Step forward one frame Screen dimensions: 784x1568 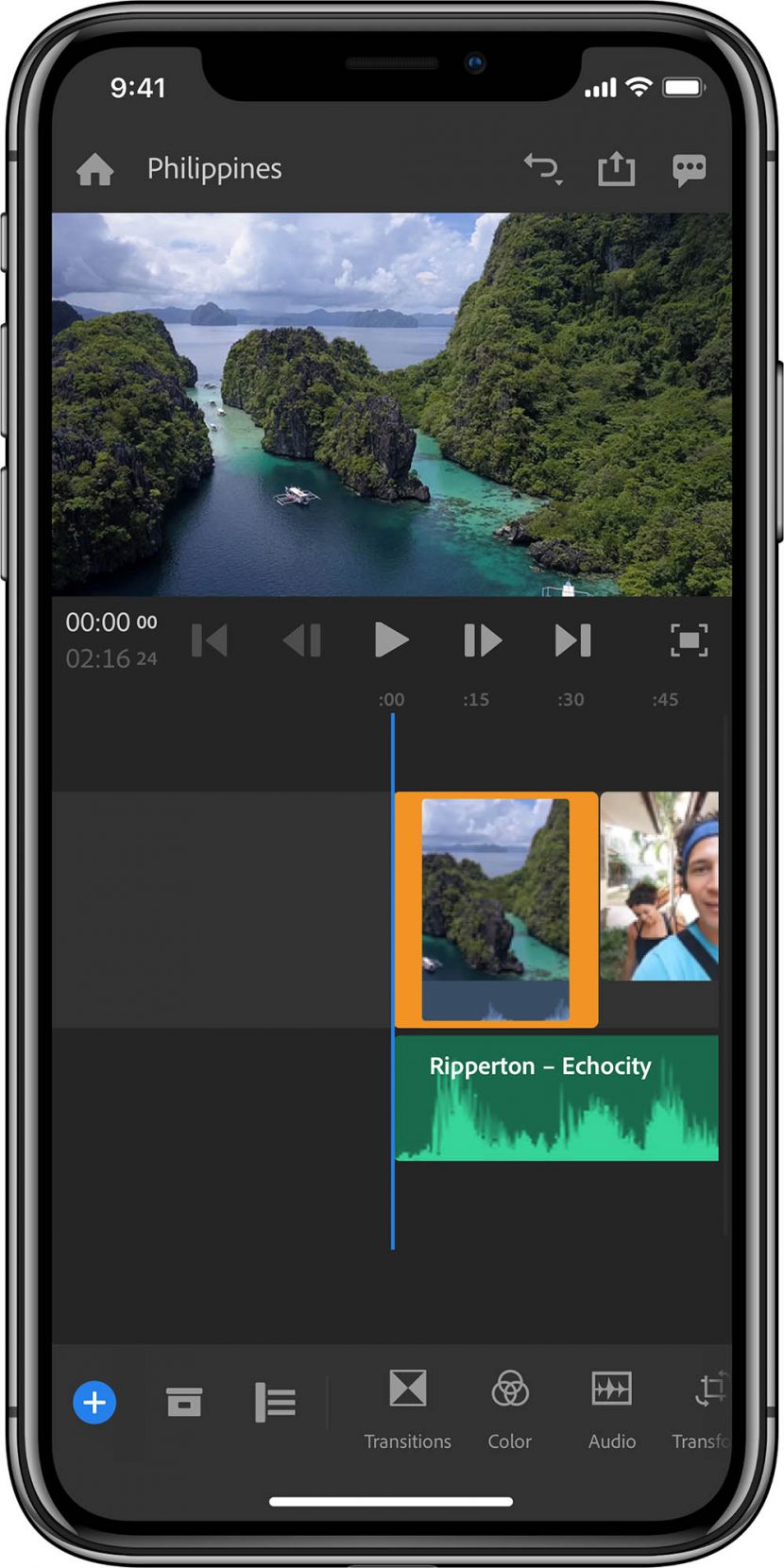pyautogui.click(x=482, y=640)
